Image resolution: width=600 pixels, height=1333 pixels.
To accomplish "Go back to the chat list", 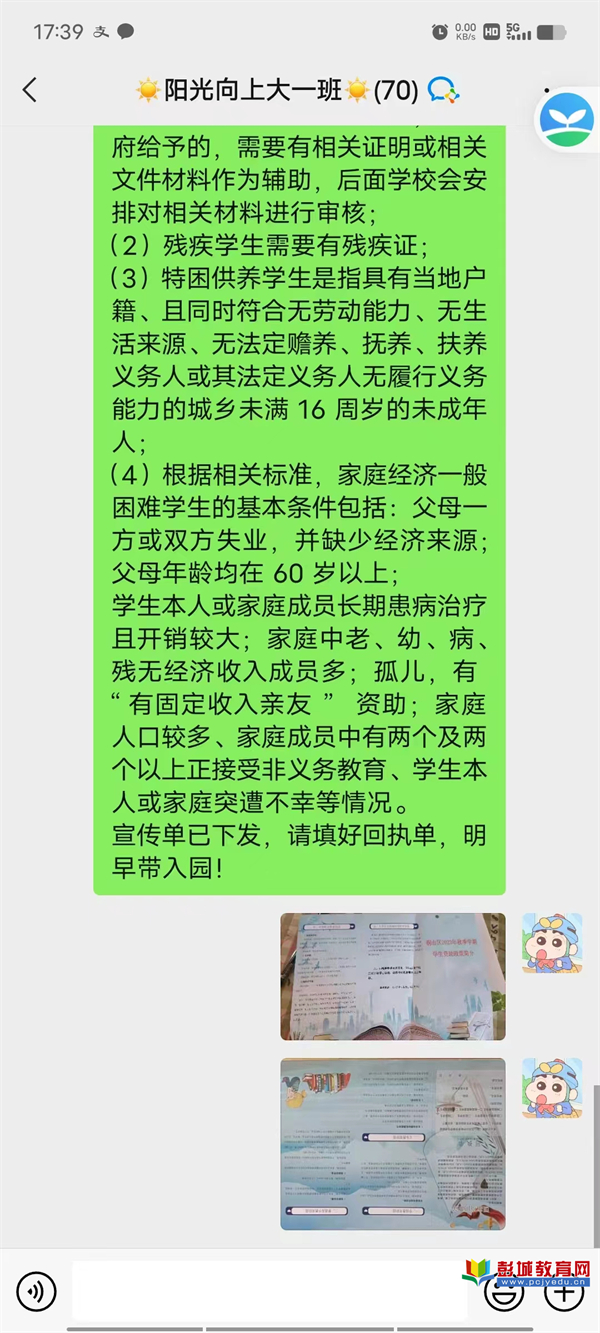I will click(30, 90).
